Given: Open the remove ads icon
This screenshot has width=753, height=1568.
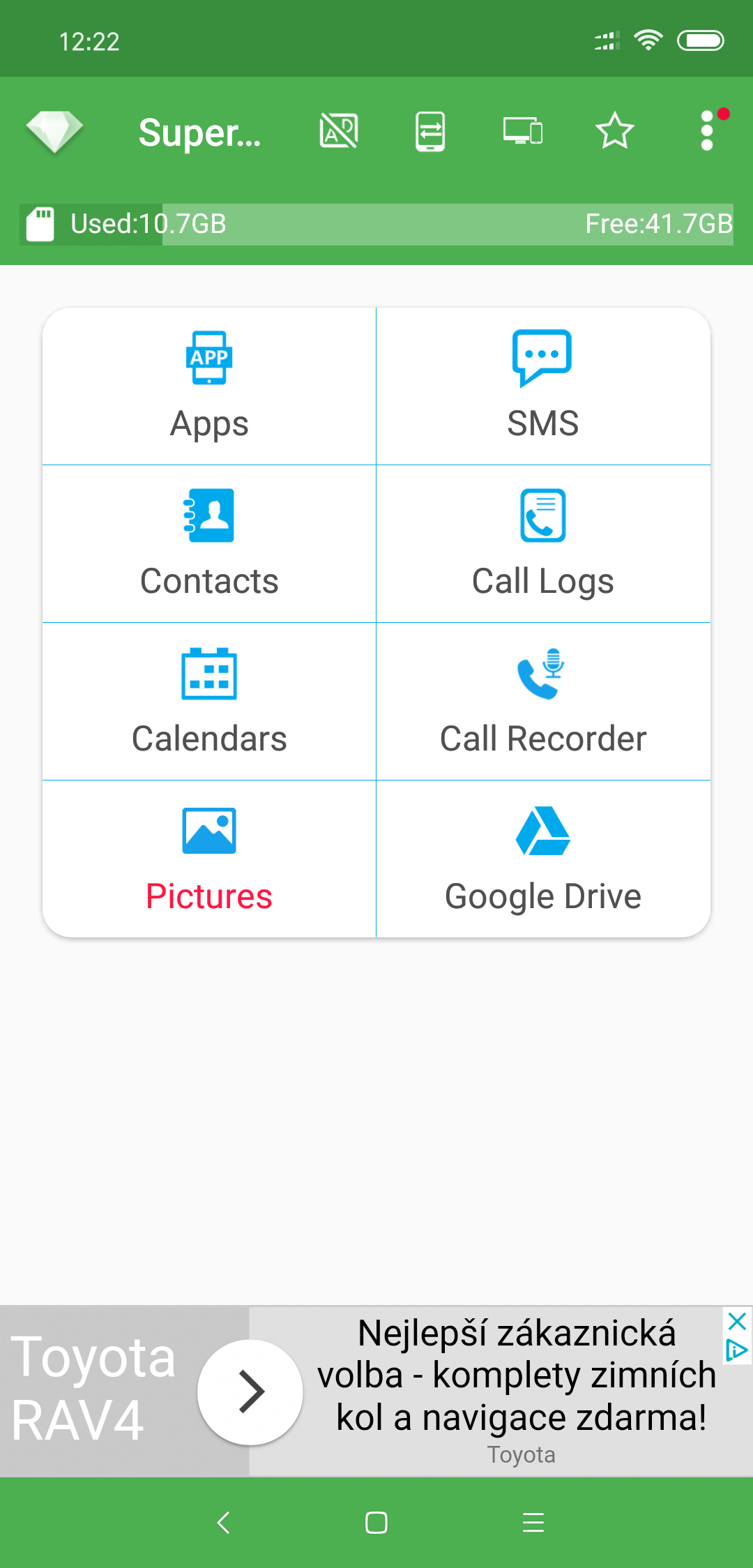Looking at the screenshot, I should coord(339,131).
